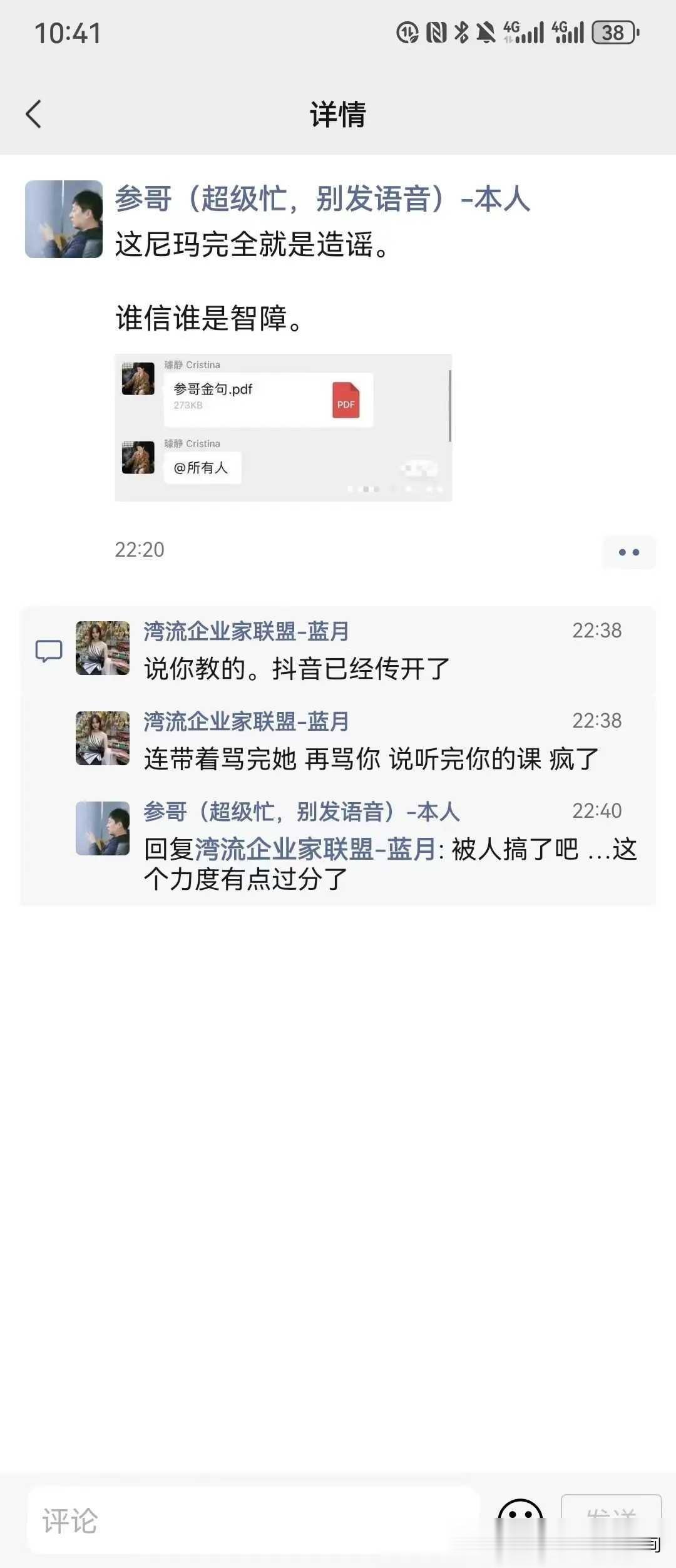Open the attached screenshot showing 参哥金句.pdf
The image size is (676, 1568).
283,427
